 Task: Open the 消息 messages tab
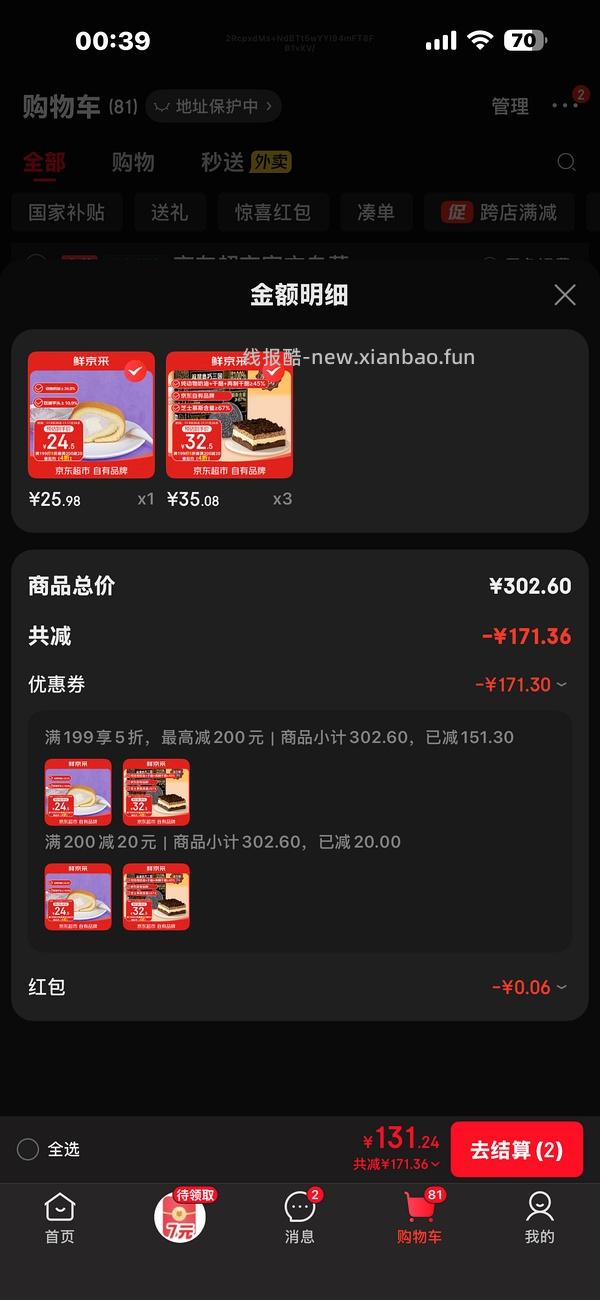[300, 1218]
